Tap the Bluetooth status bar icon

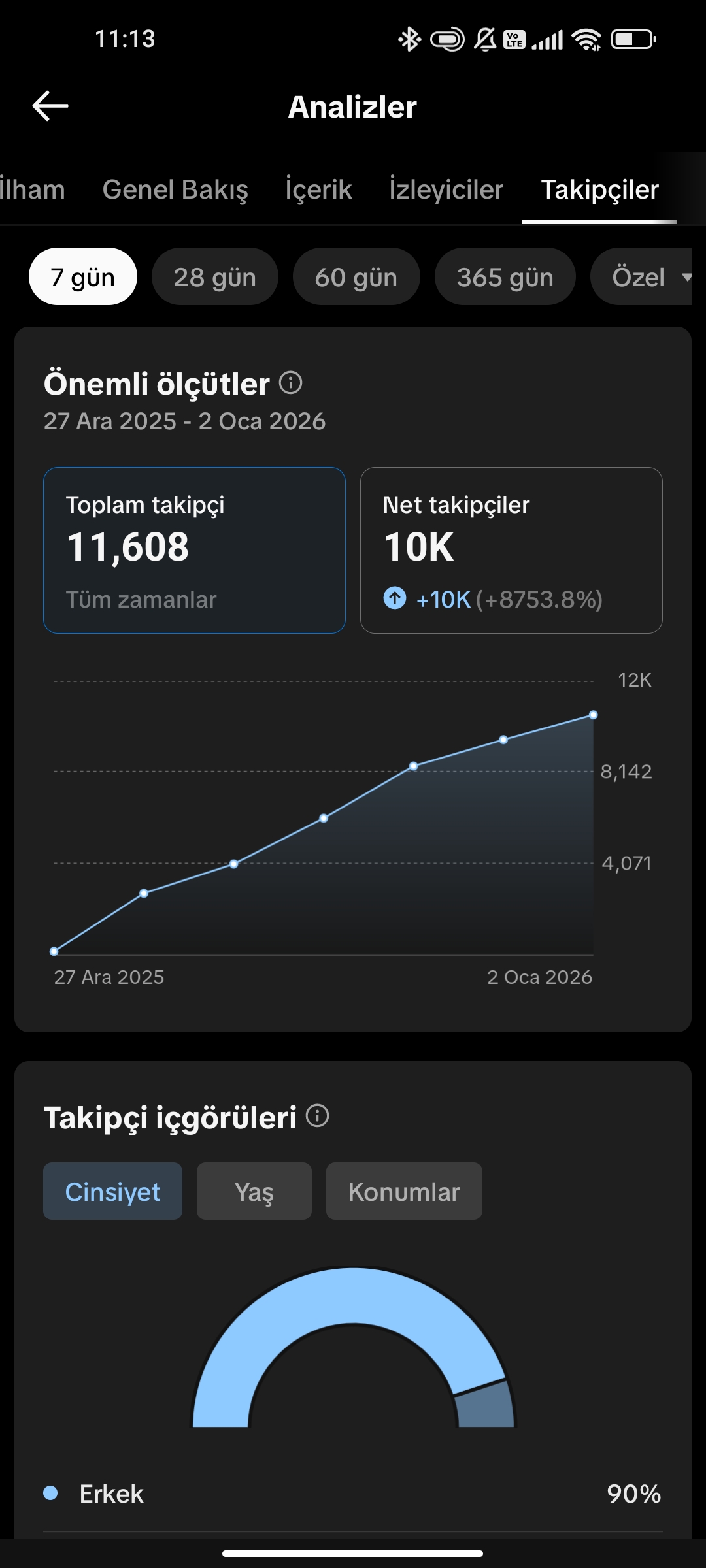pyautogui.click(x=409, y=39)
